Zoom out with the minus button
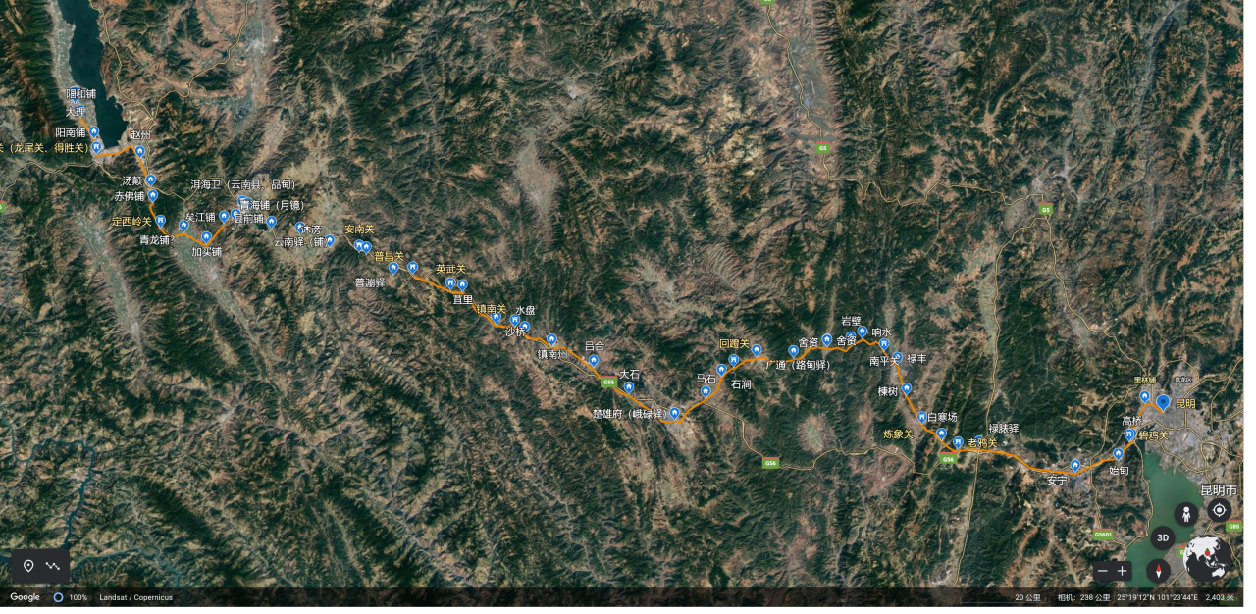Viewport: 1256px width, 614px height. (x=1103, y=571)
